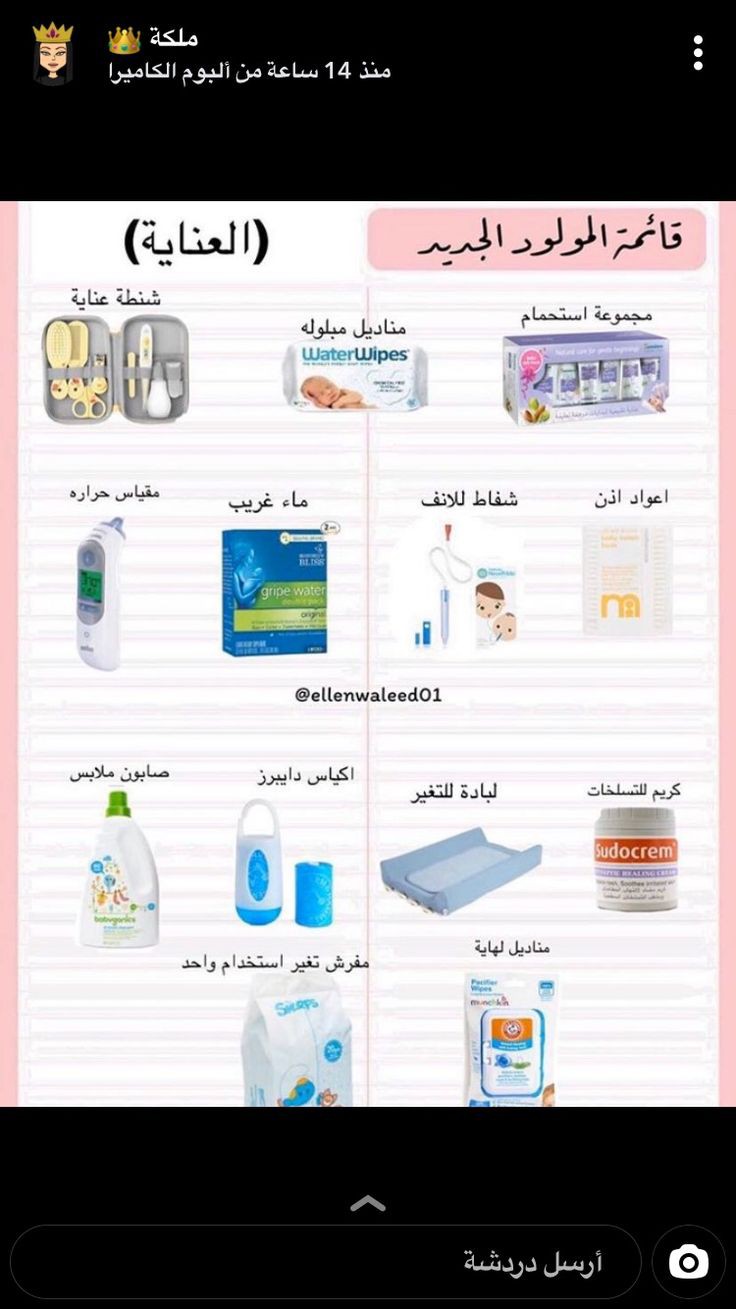Image resolution: width=736 pixels, height=1309 pixels.
Task: Open ملكة's profile avatar
Action: pos(52,54)
